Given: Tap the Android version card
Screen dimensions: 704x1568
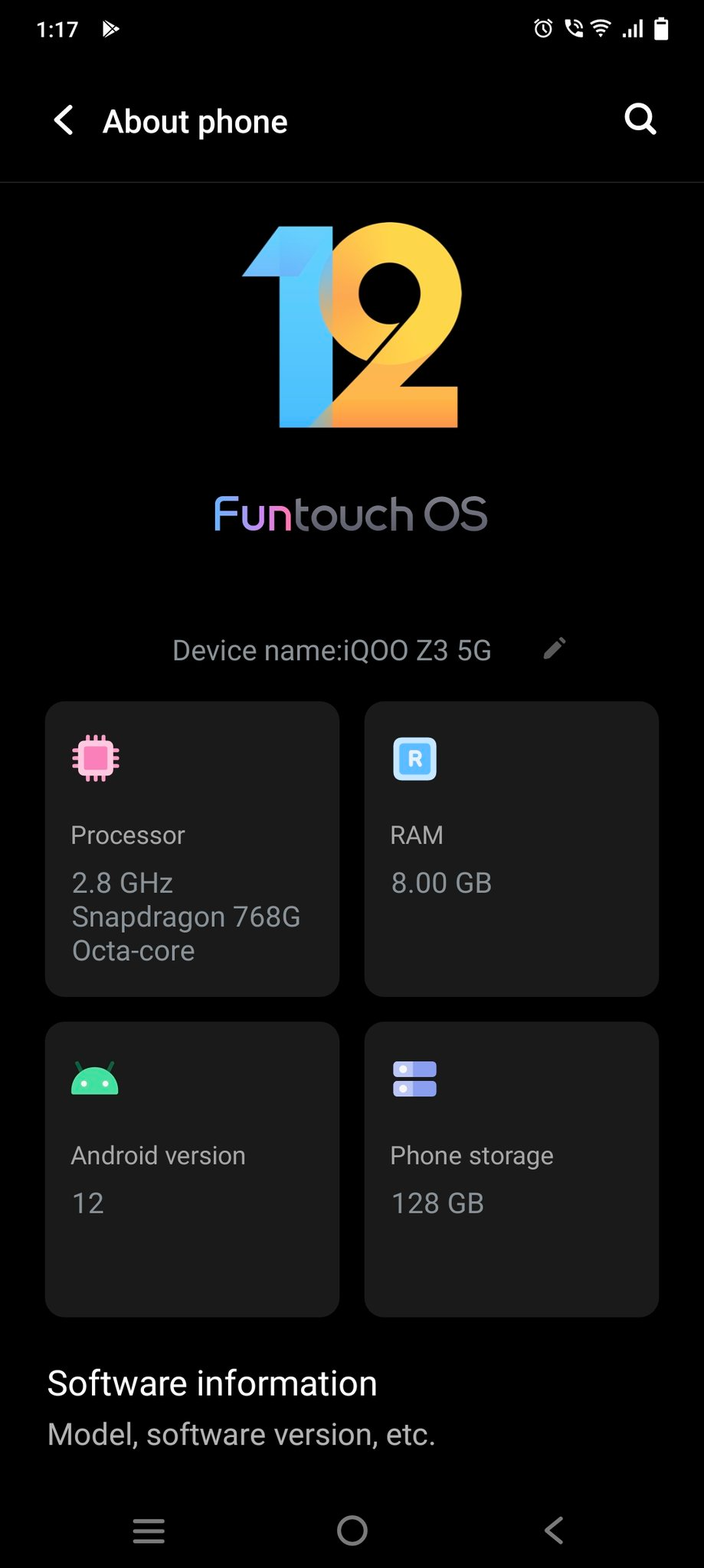Looking at the screenshot, I should 192,1169.
